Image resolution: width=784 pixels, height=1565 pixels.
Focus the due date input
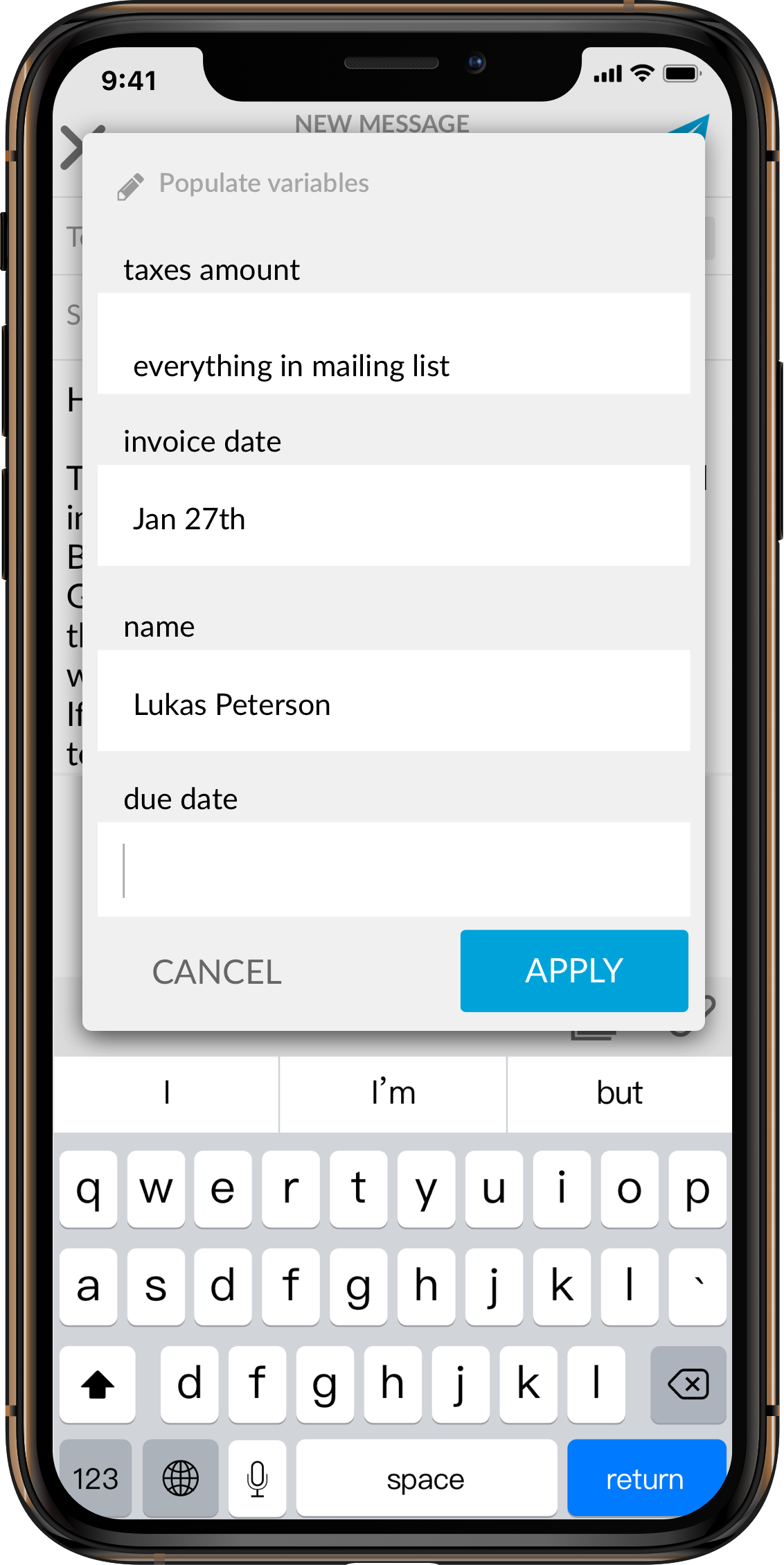click(393, 869)
